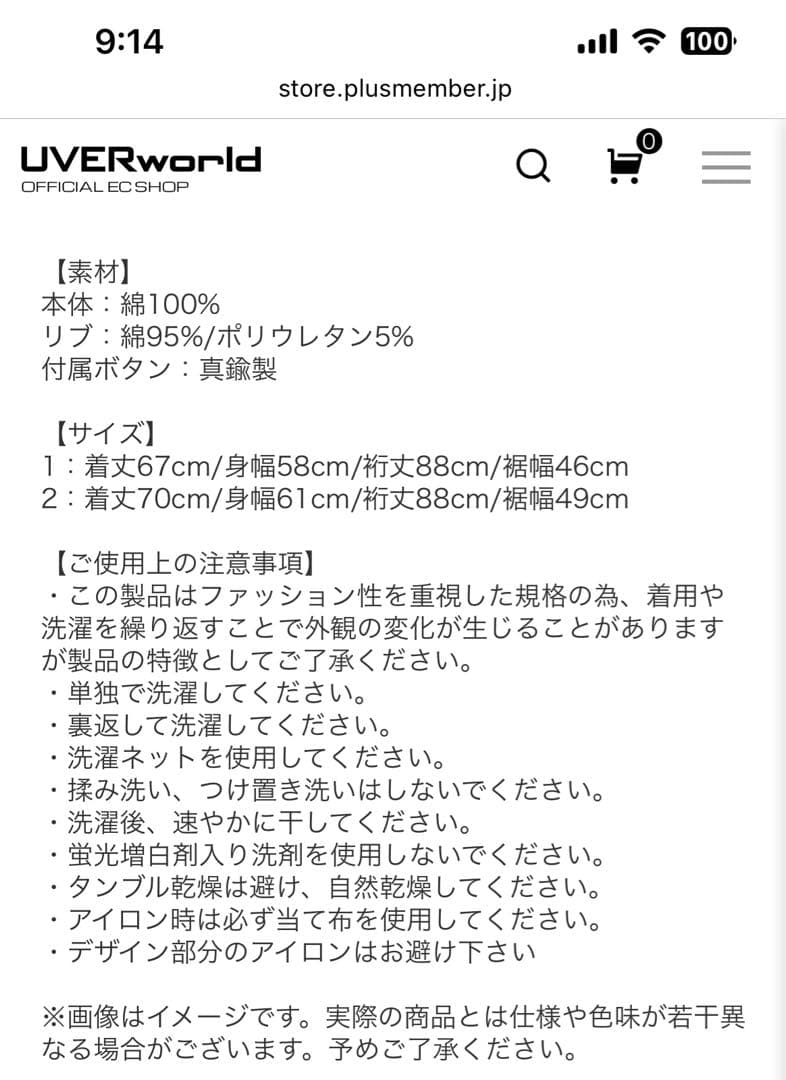Open the hamburger menu

click(x=725, y=167)
